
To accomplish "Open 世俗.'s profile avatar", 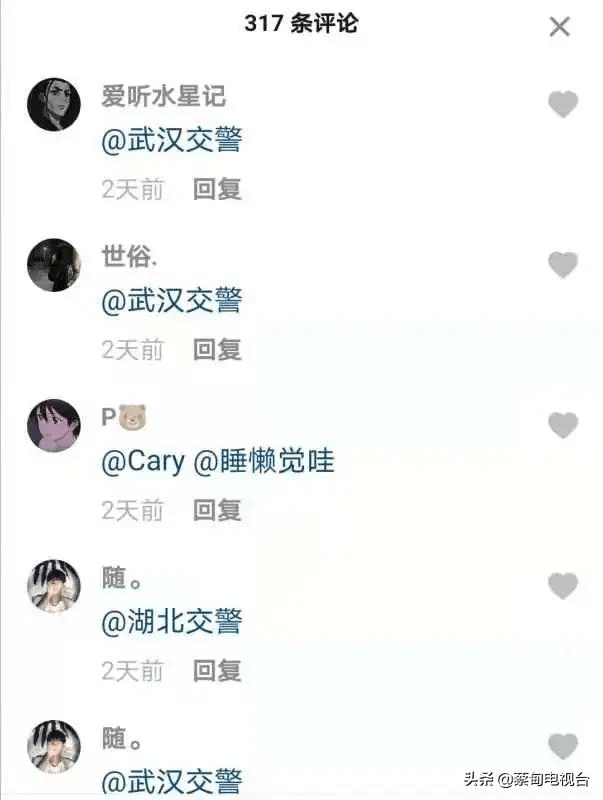I will pyautogui.click(x=54, y=265).
